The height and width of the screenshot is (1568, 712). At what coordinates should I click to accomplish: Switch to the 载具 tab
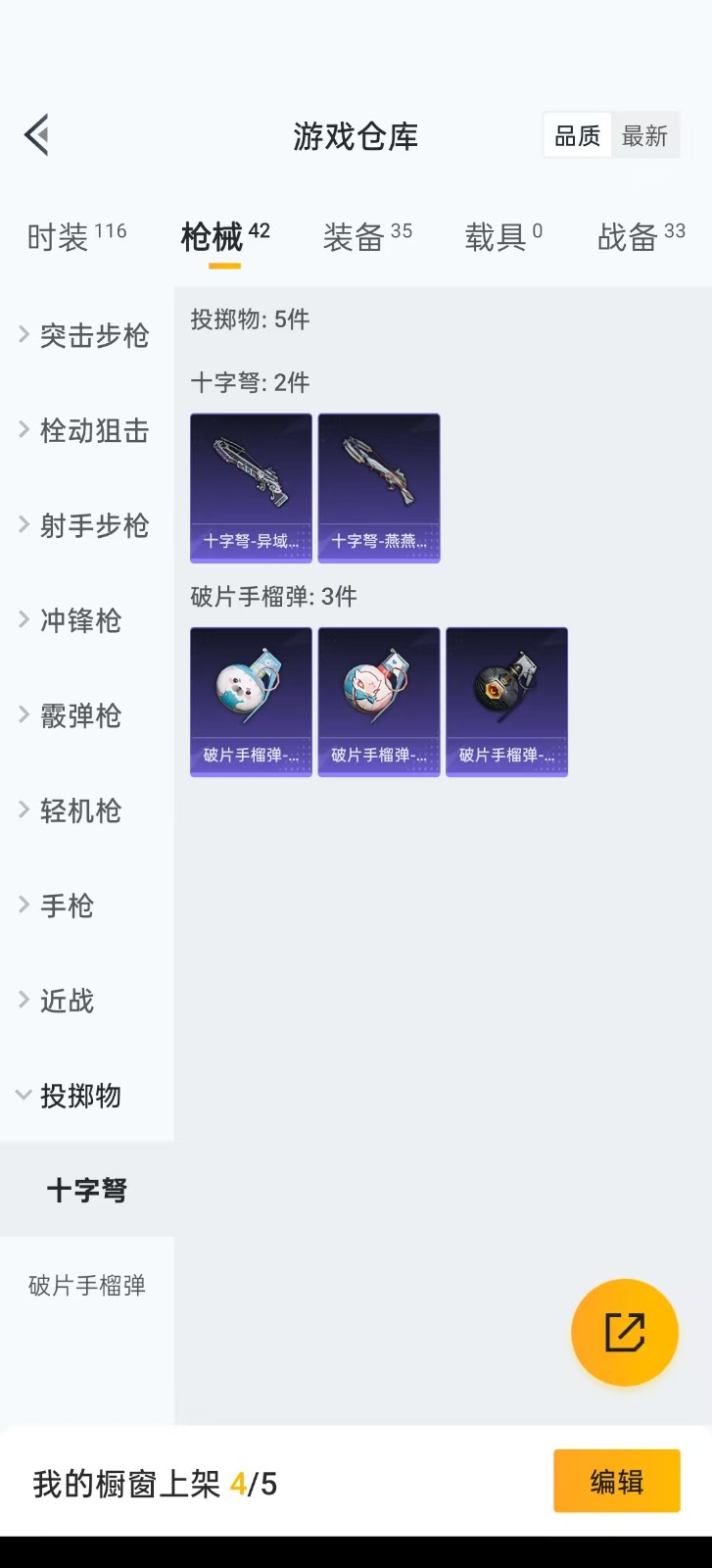click(503, 236)
